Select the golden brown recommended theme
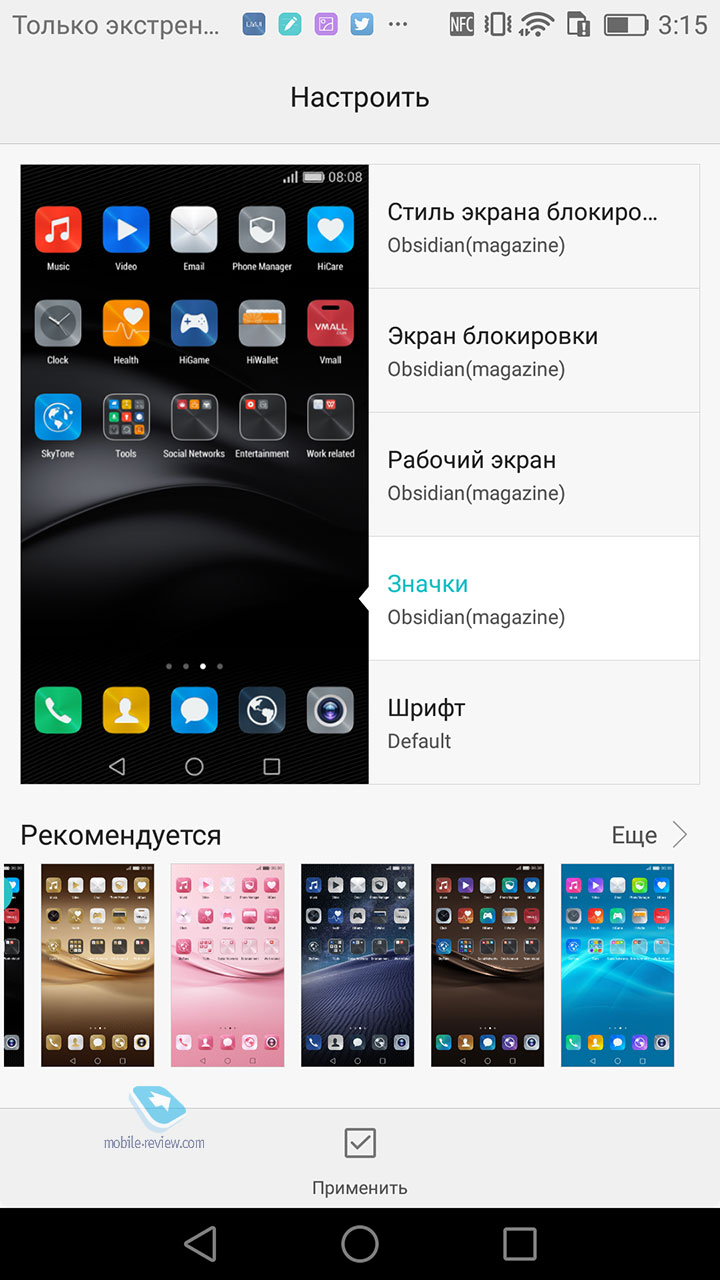Image resolution: width=720 pixels, height=1280 pixels. click(97, 965)
